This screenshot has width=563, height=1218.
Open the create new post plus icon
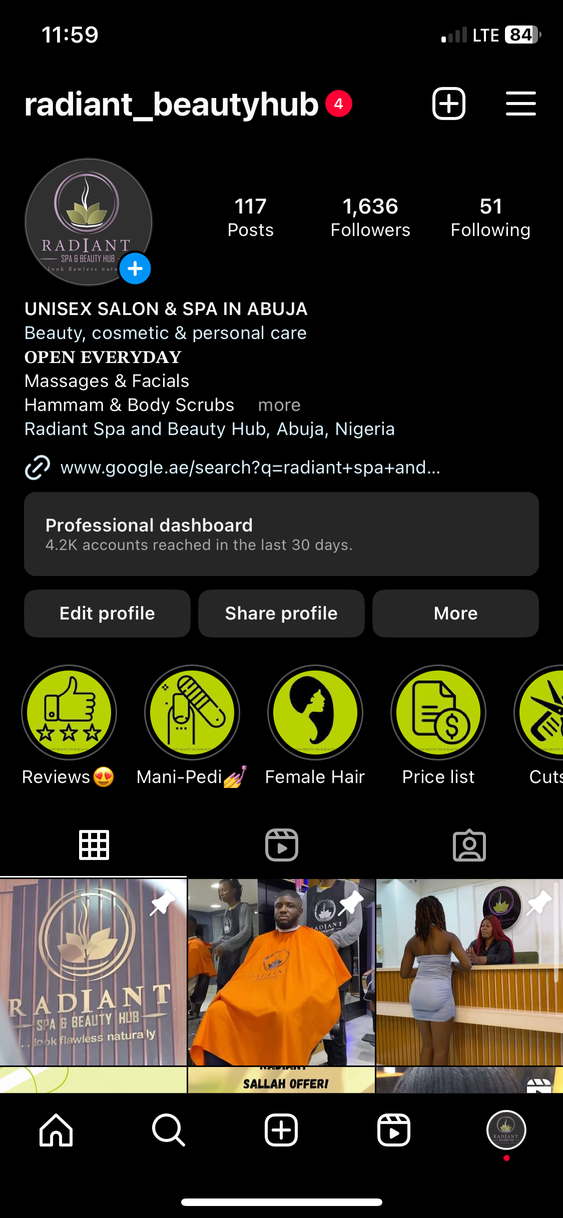tap(449, 104)
